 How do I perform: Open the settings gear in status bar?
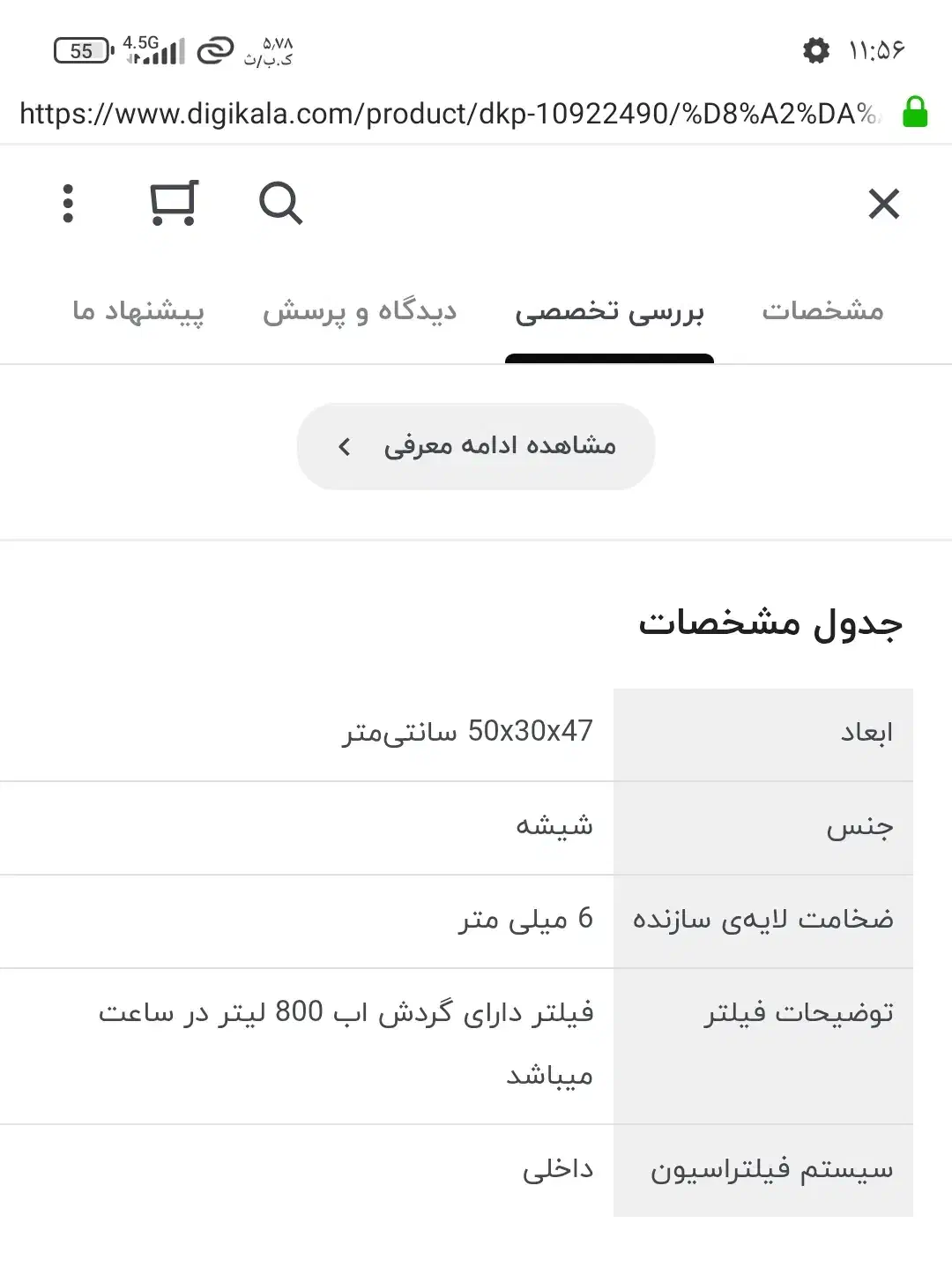point(814,50)
